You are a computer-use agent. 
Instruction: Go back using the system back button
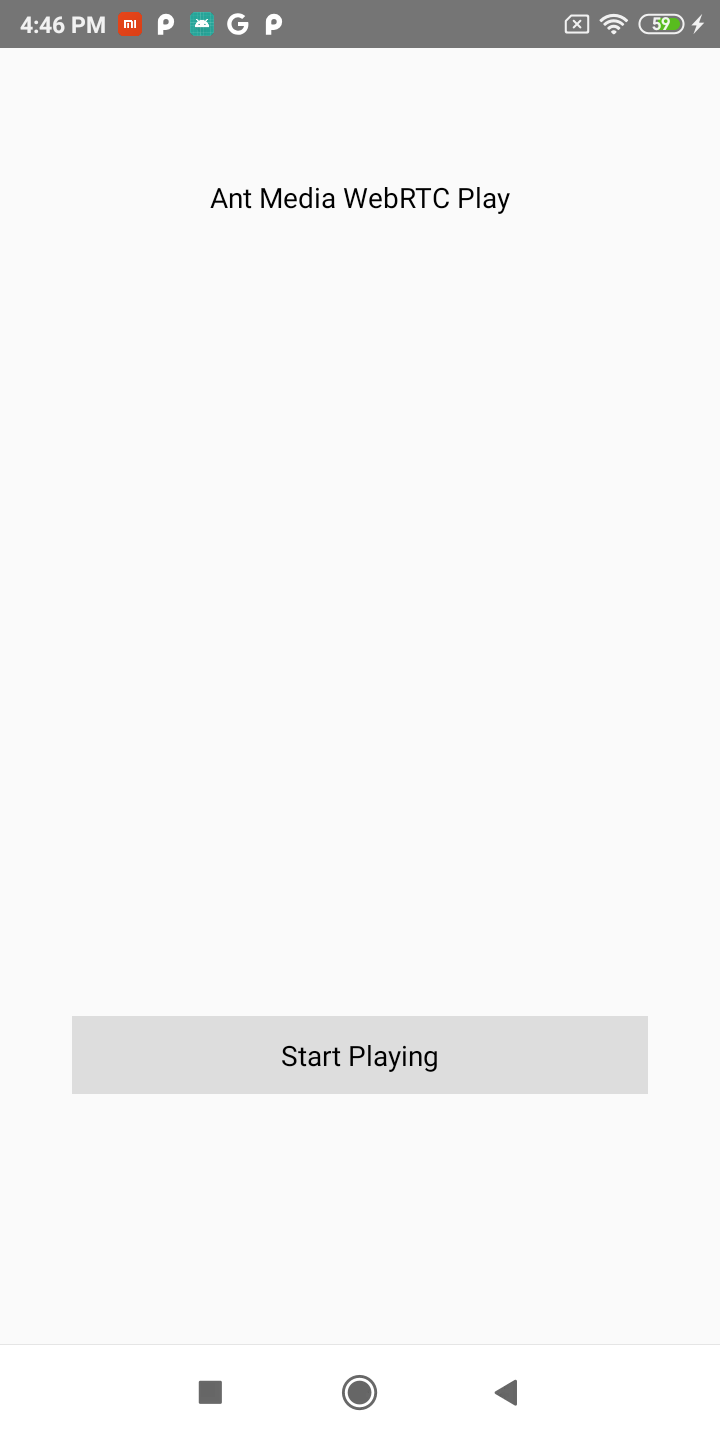click(506, 1392)
